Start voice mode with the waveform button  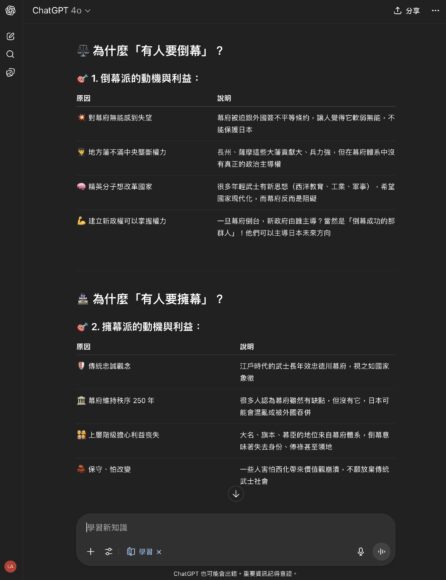[381, 552]
